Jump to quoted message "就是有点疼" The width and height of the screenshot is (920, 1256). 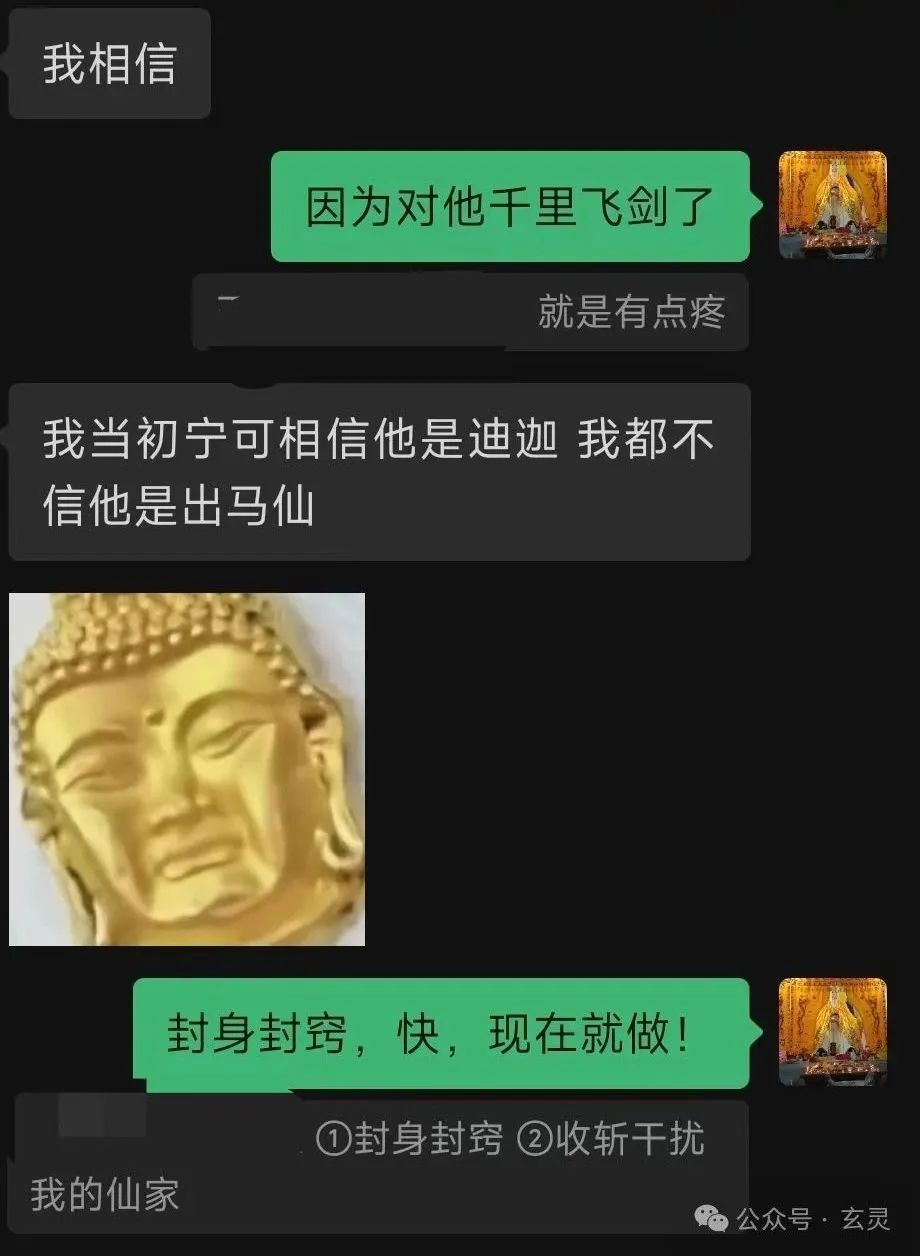470,313
